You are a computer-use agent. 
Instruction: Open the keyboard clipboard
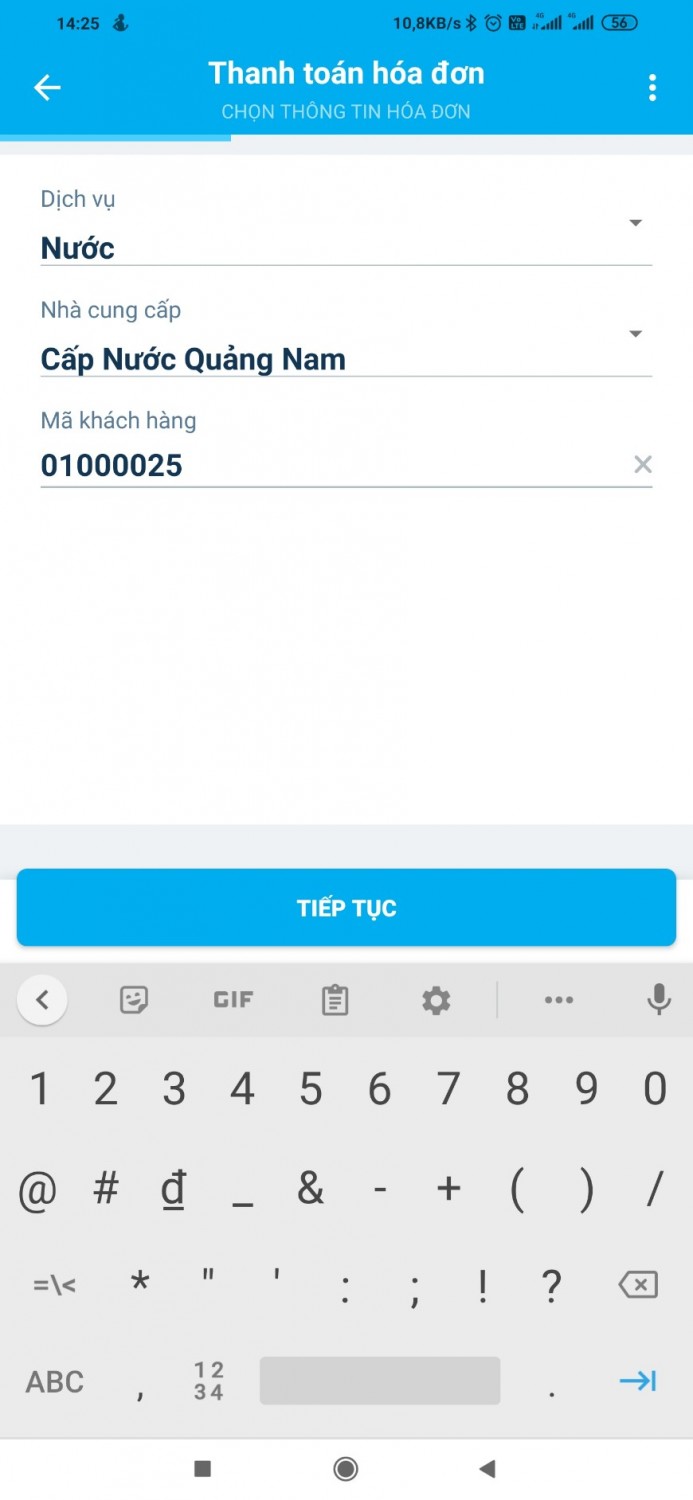click(335, 1000)
